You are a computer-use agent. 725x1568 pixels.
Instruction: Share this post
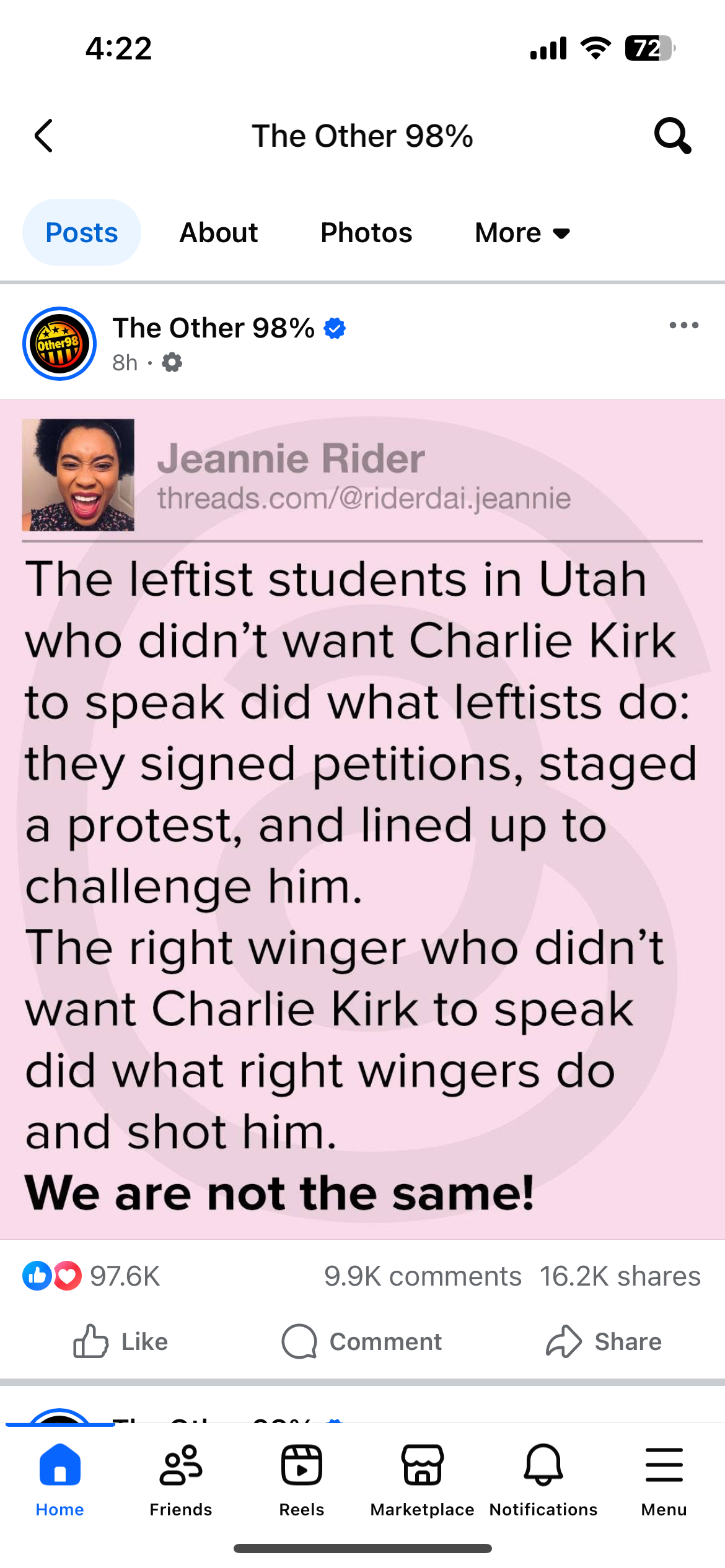pyautogui.click(x=604, y=1342)
